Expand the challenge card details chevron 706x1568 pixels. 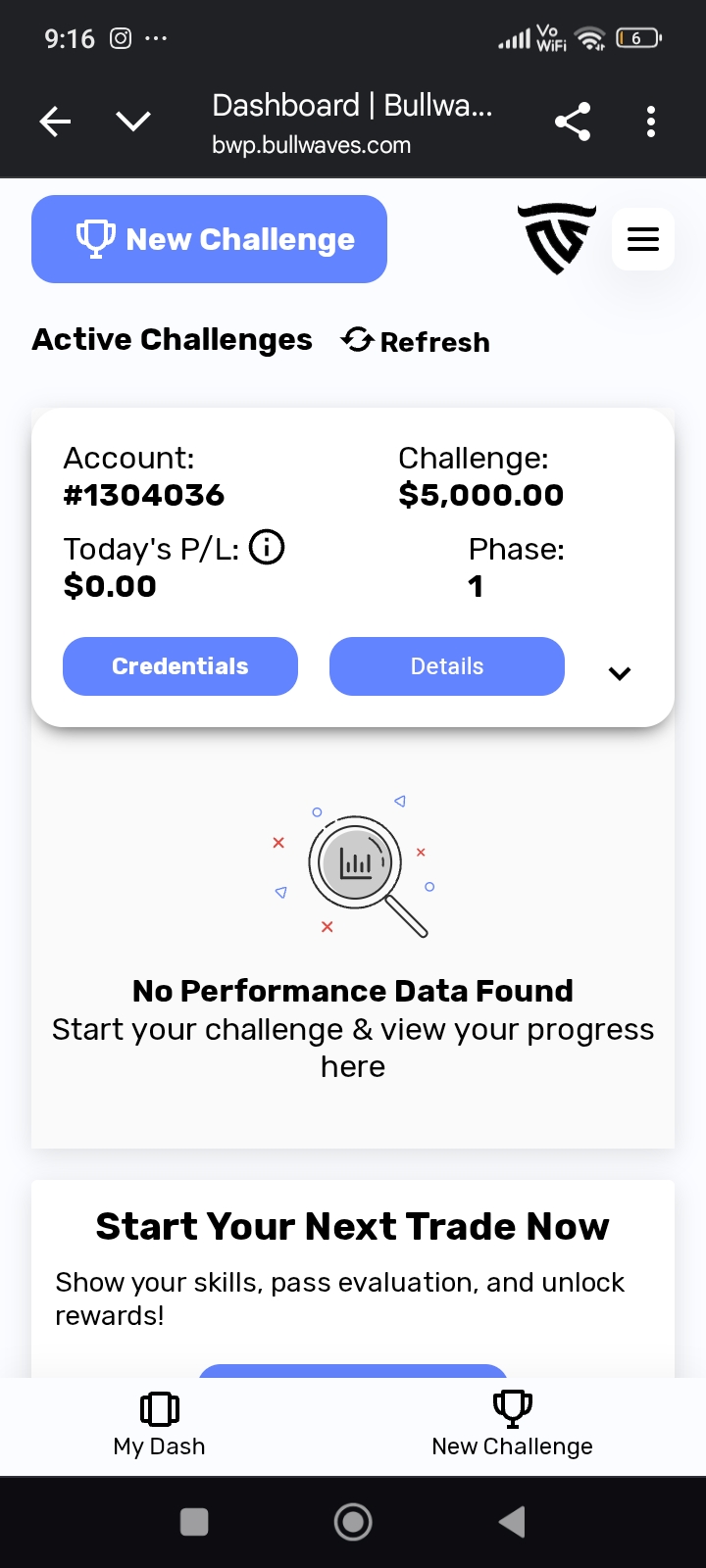pos(619,673)
